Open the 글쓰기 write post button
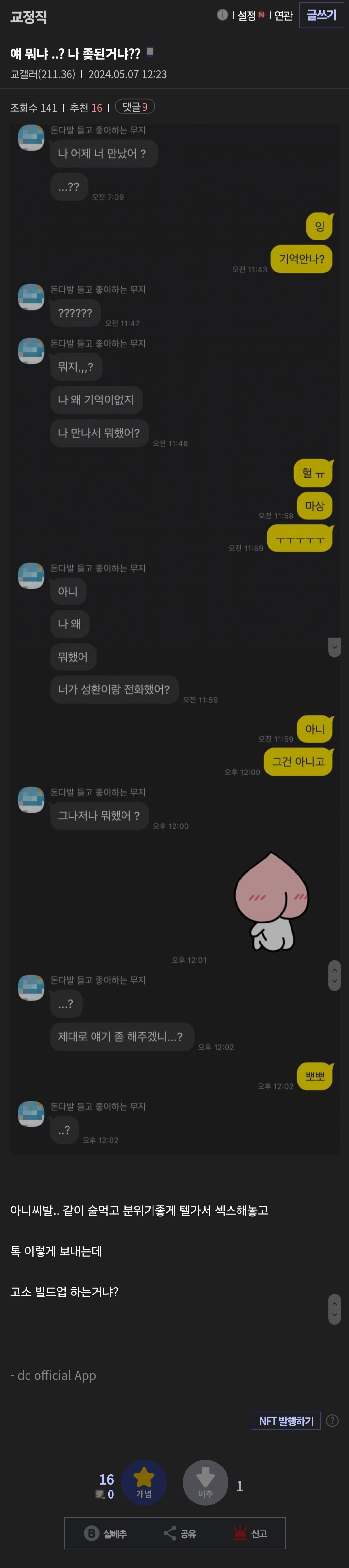This screenshot has width=349, height=1568. click(321, 15)
